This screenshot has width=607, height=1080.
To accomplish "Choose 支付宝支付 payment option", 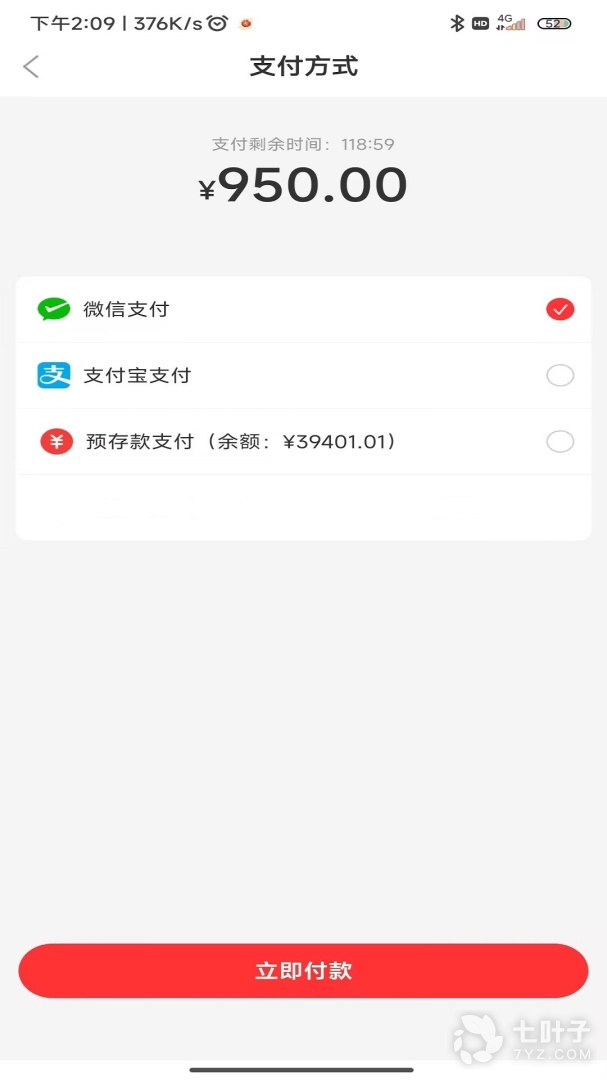I will pyautogui.click(x=559, y=375).
